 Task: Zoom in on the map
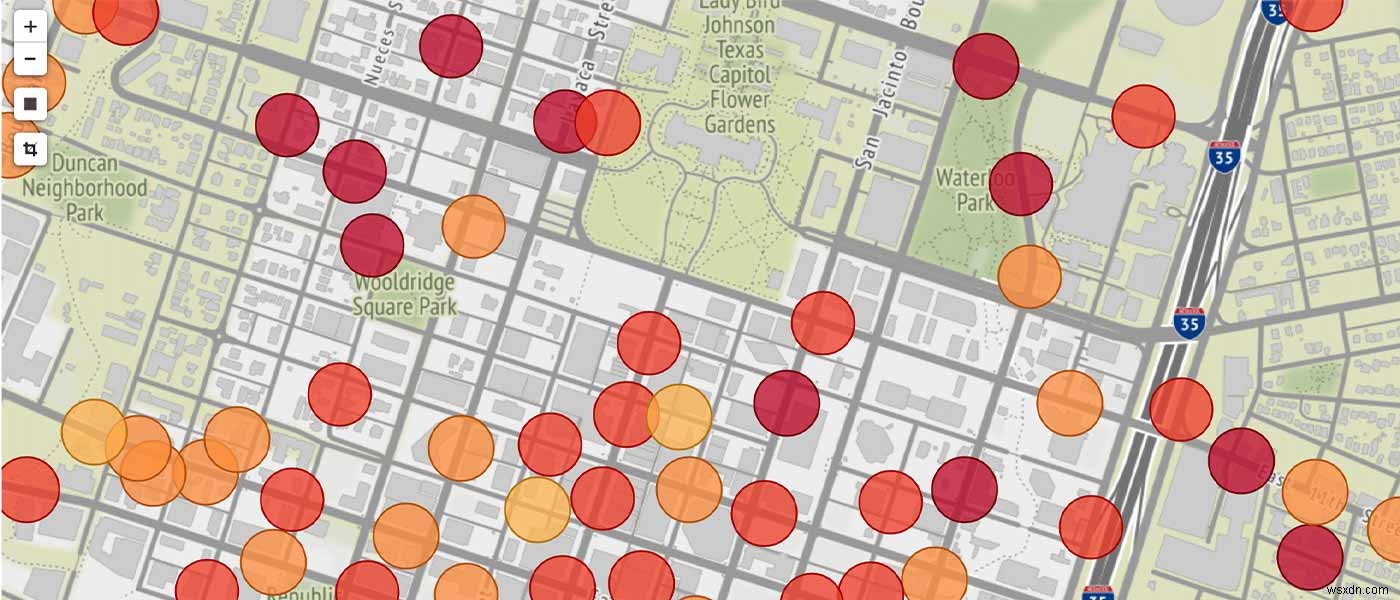(30, 27)
